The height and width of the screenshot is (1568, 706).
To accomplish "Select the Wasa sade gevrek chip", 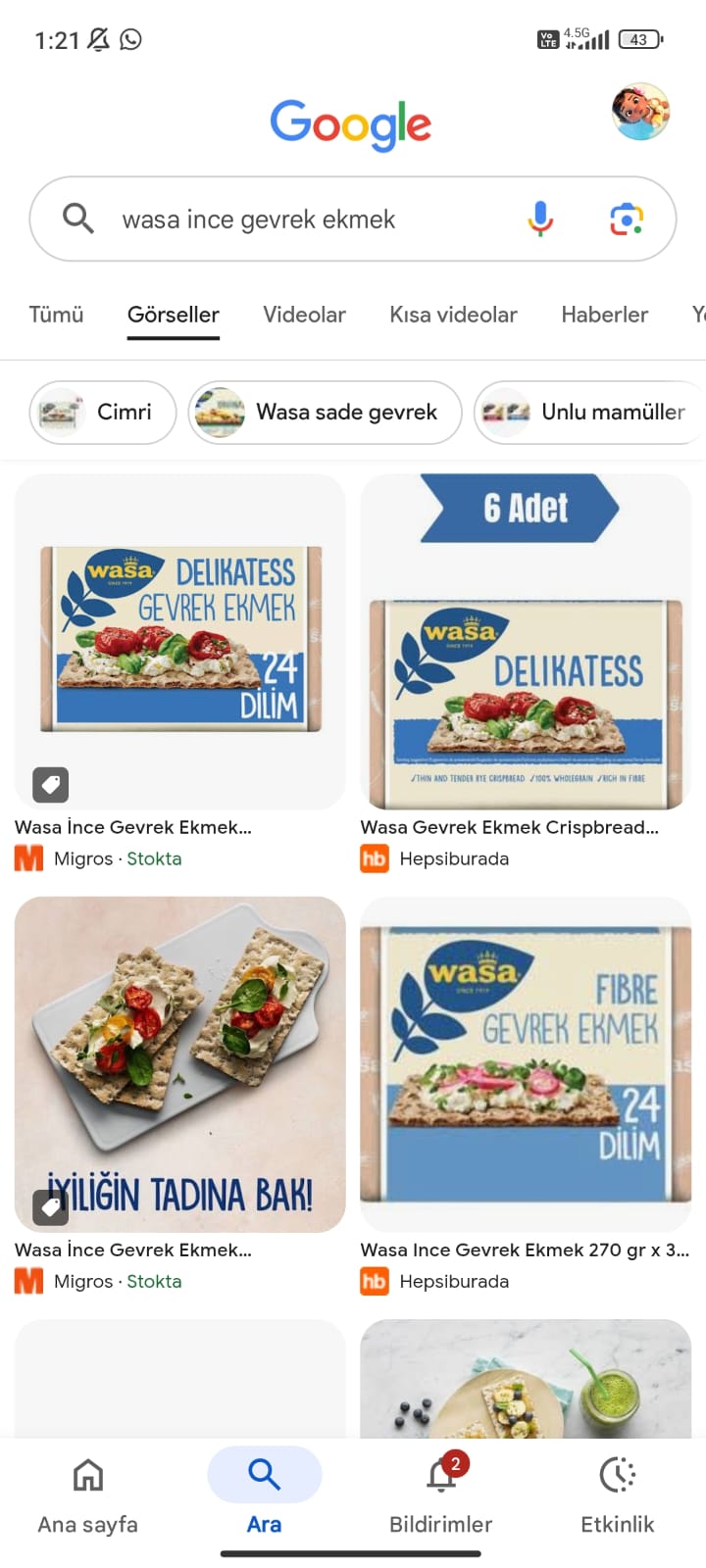I will click(x=325, y=412).
